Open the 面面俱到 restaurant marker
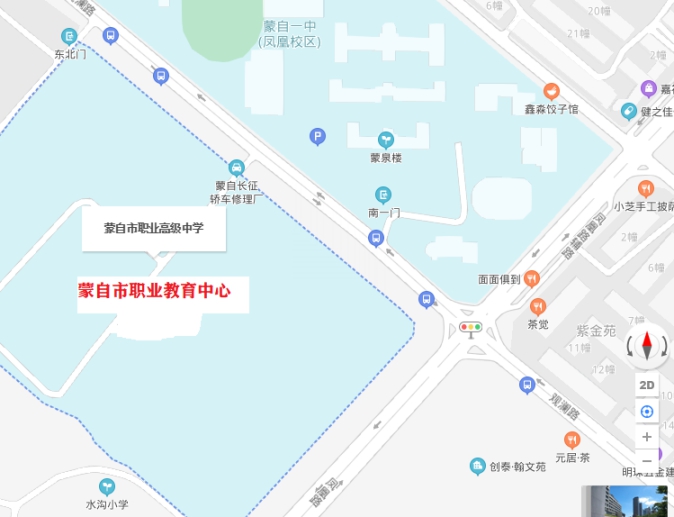Image resolution: width=674 pixels, height=517 pixels. pos(531,278)
